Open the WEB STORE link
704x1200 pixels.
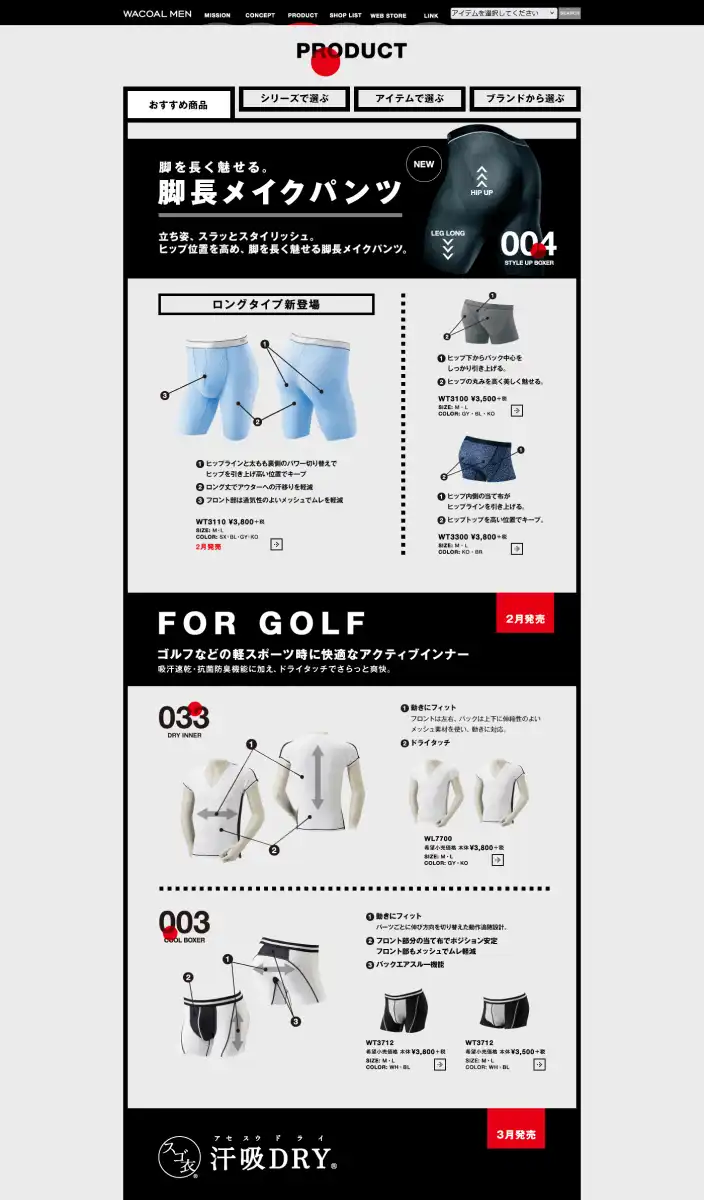(388, 16)
